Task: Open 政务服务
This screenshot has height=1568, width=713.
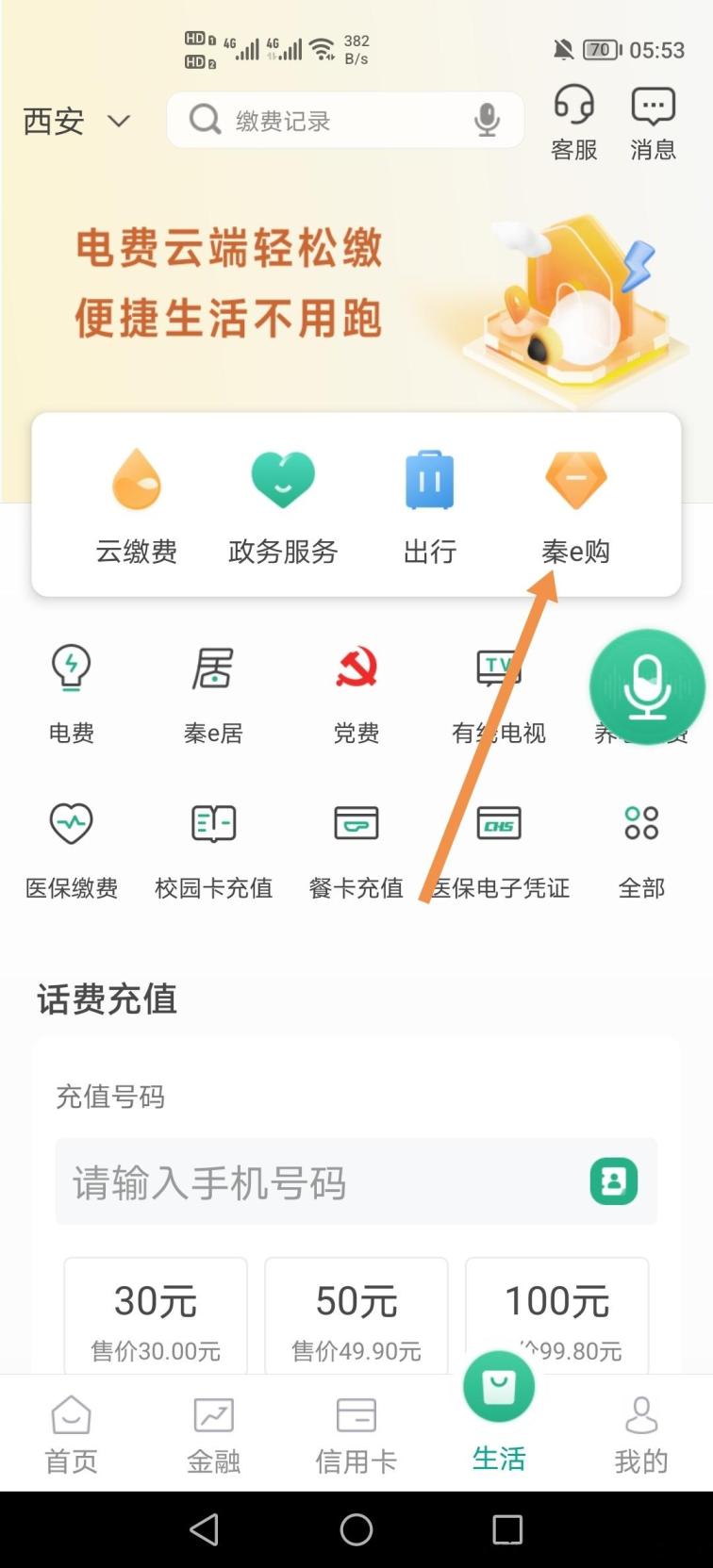Action: pyautogui.click(x=283, y=506)
